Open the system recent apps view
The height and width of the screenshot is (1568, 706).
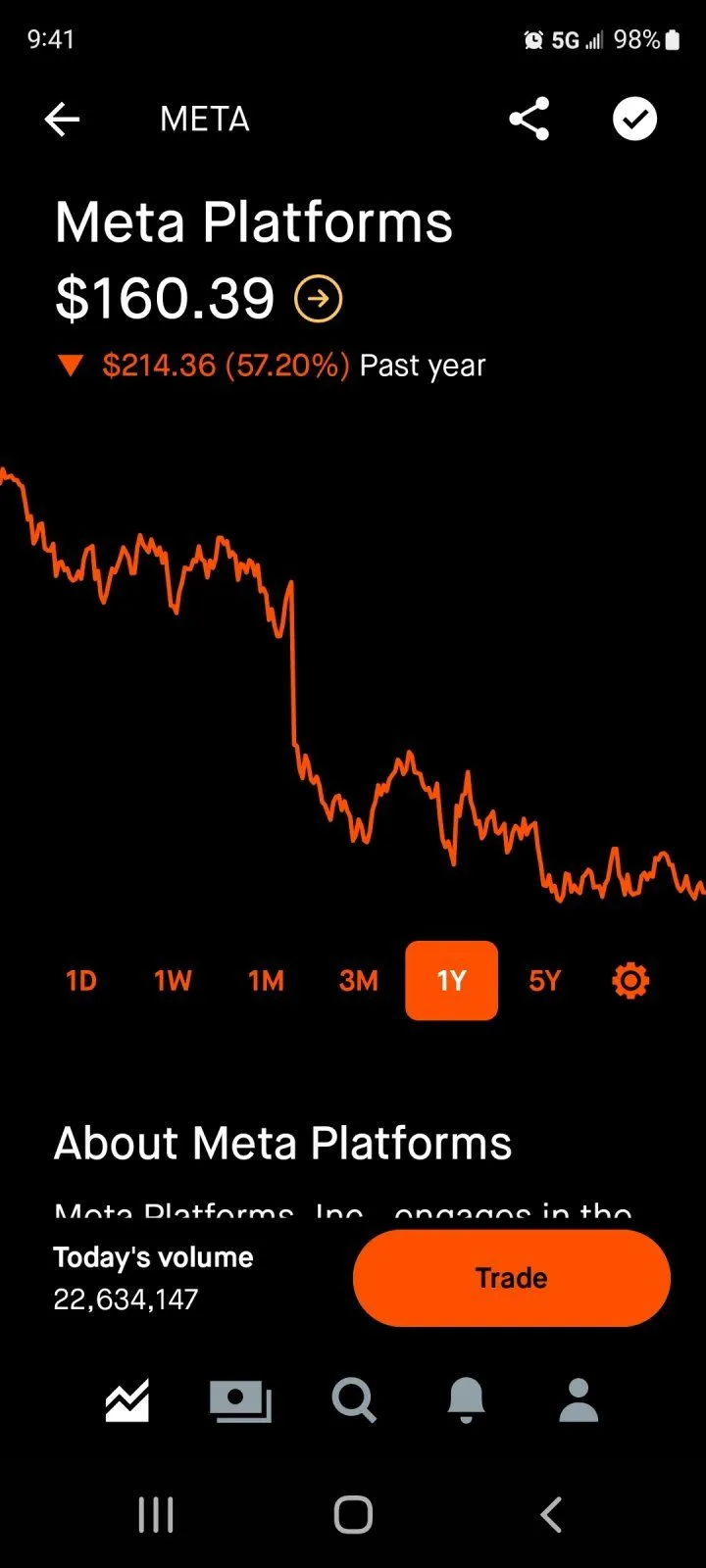click(156, 1515)
